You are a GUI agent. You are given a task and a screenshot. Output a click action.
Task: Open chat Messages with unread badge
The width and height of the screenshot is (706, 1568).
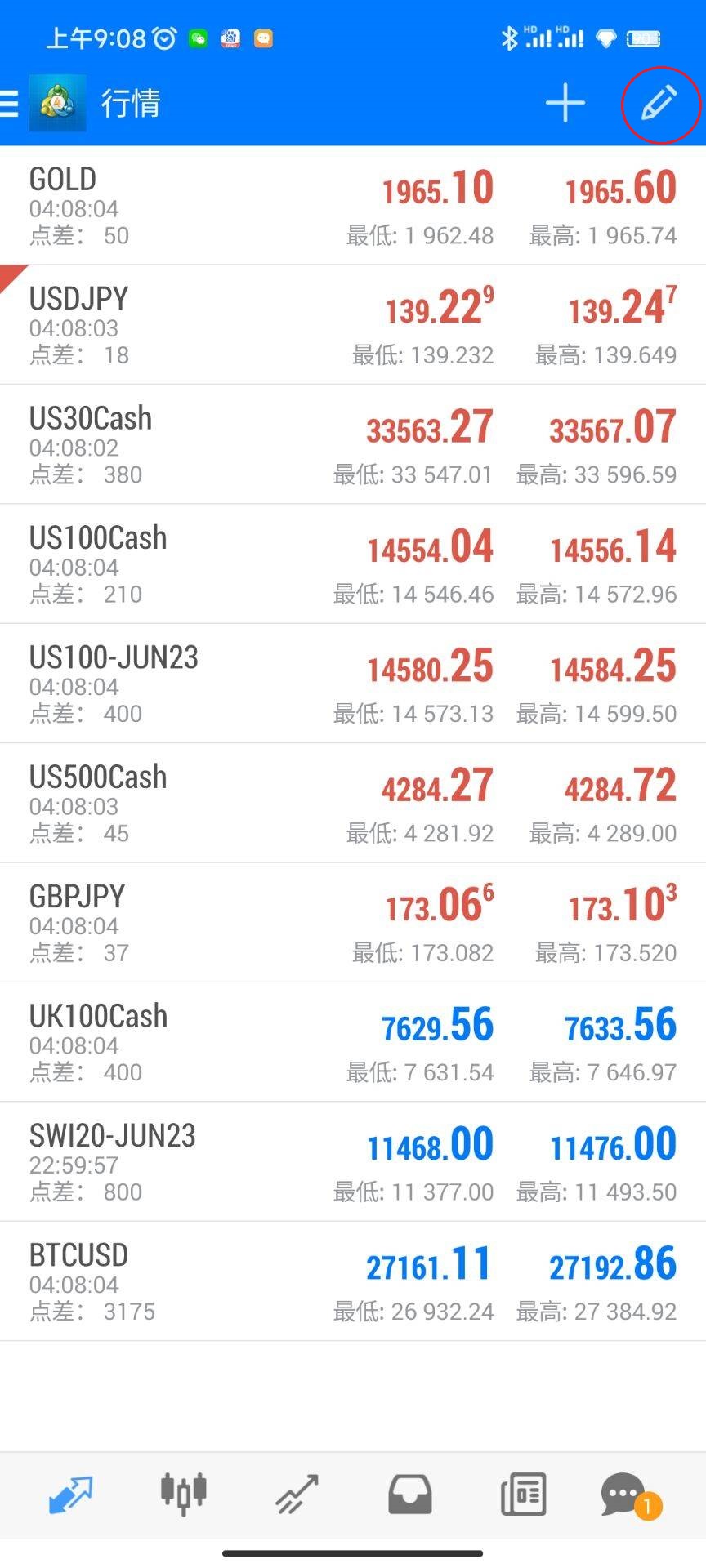(623, 1493)
